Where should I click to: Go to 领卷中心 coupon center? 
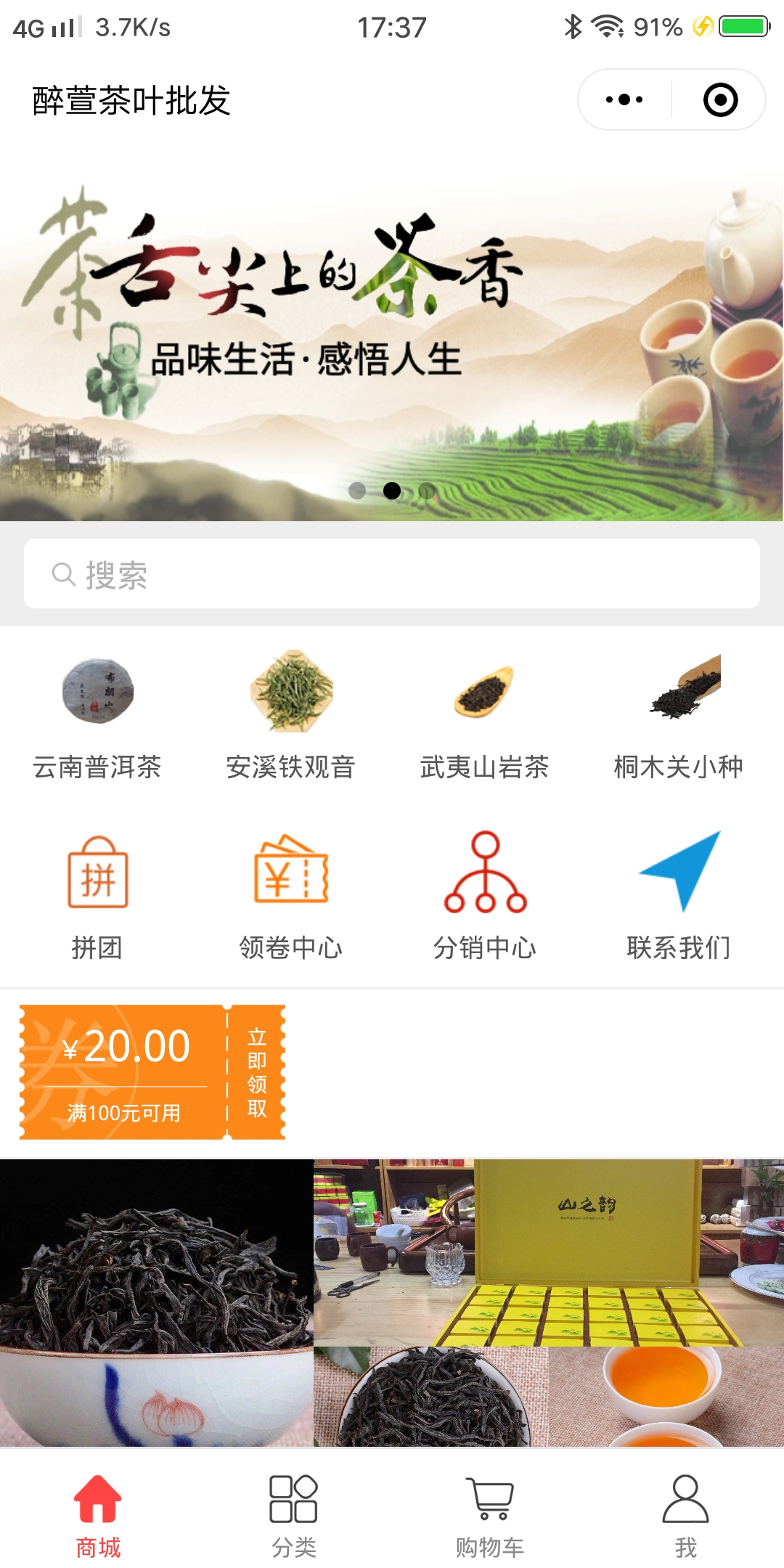click(x=291, y=897)
